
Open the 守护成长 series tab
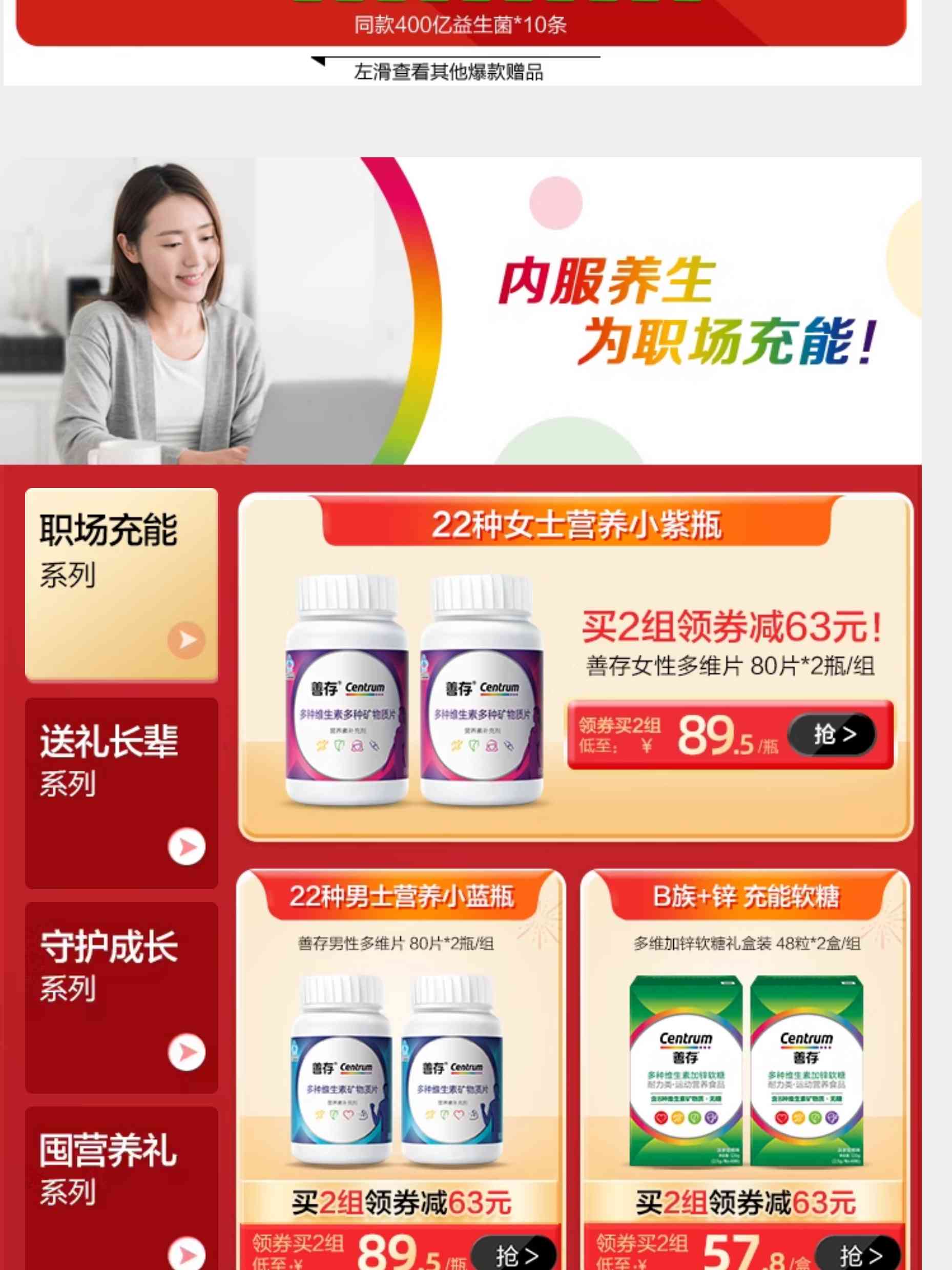click(121, 997)
